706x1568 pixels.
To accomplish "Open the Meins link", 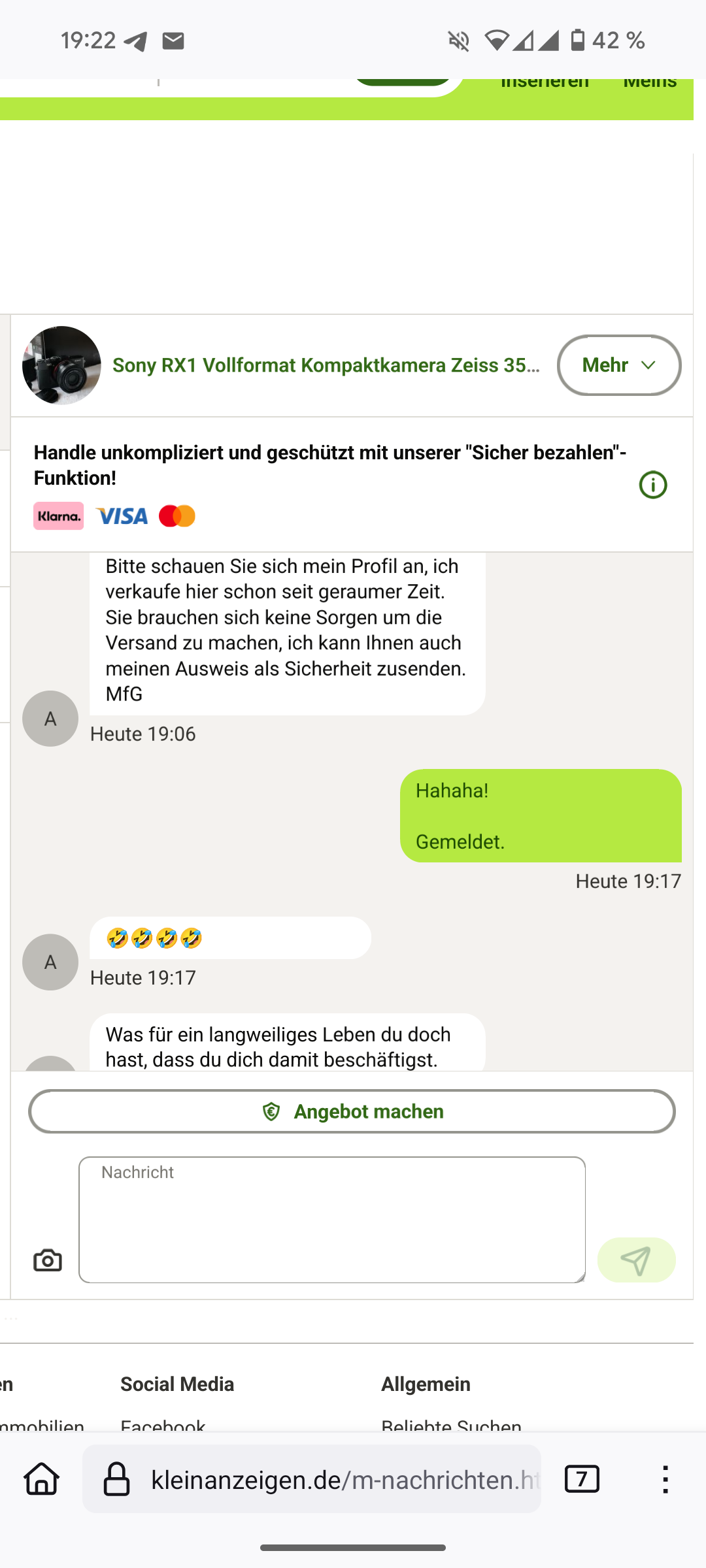I will point(650,82).
